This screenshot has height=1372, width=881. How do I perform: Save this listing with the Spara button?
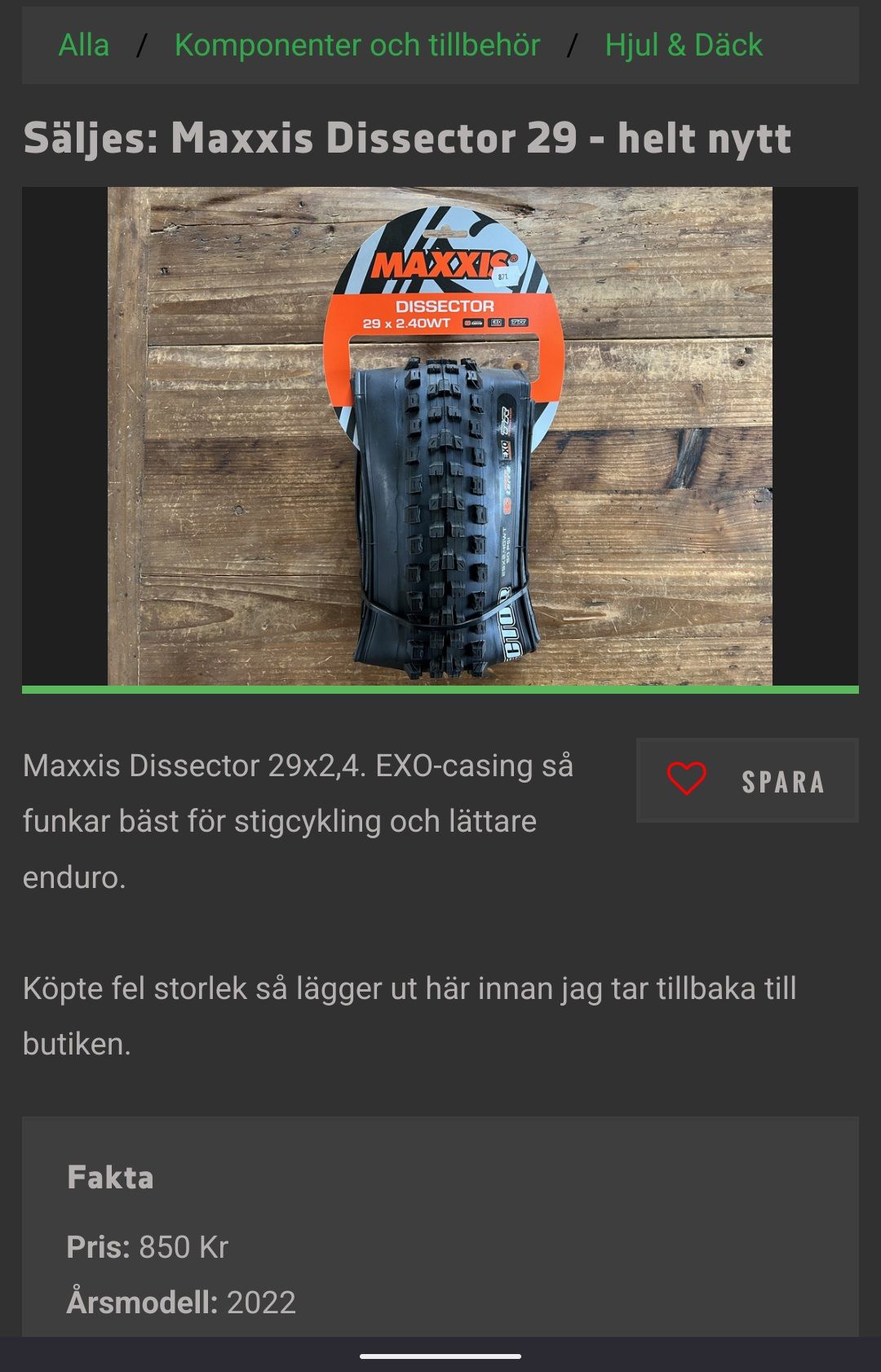tap(747, 780)
